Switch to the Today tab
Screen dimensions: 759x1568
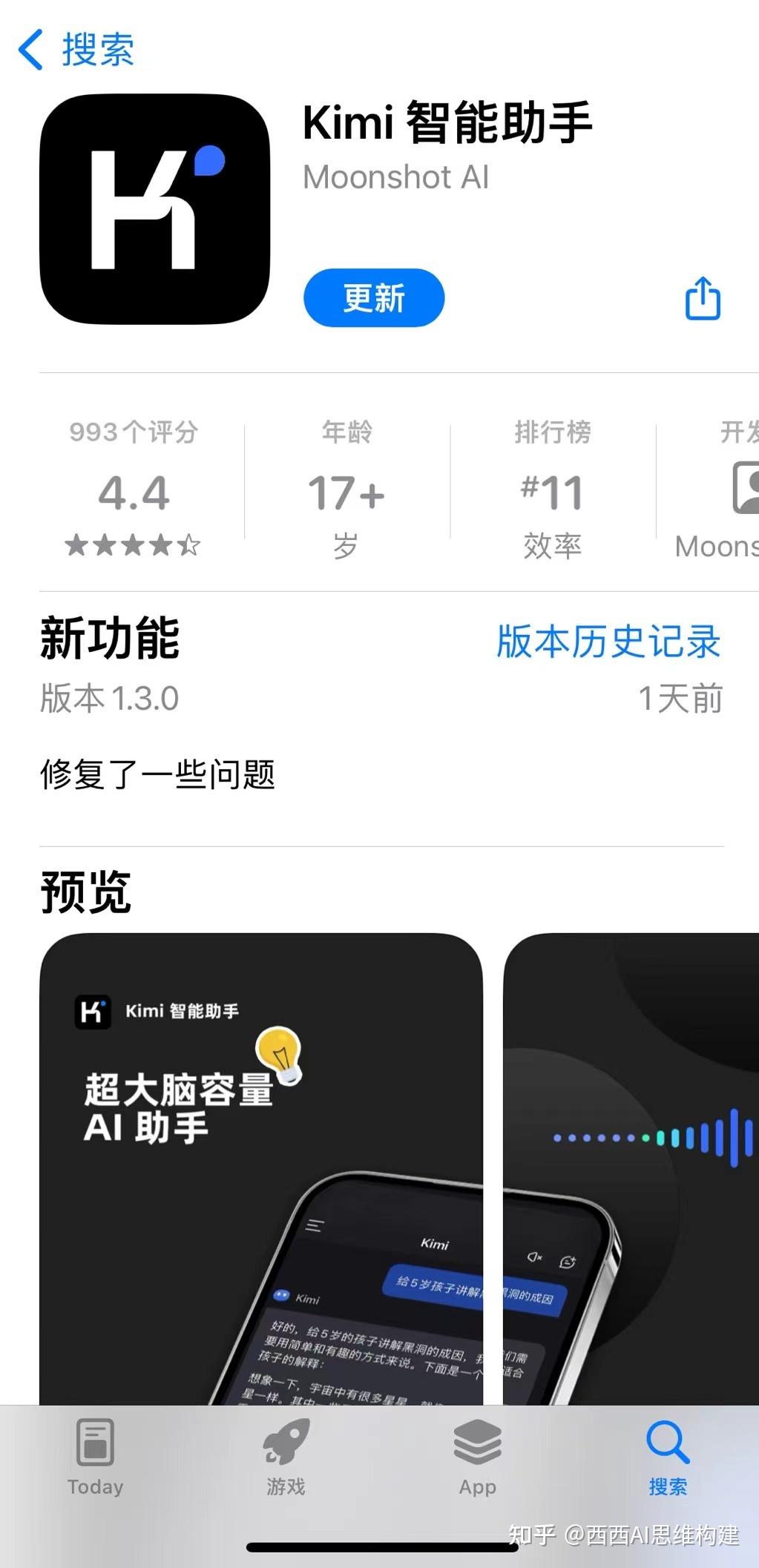(94, 1486)
